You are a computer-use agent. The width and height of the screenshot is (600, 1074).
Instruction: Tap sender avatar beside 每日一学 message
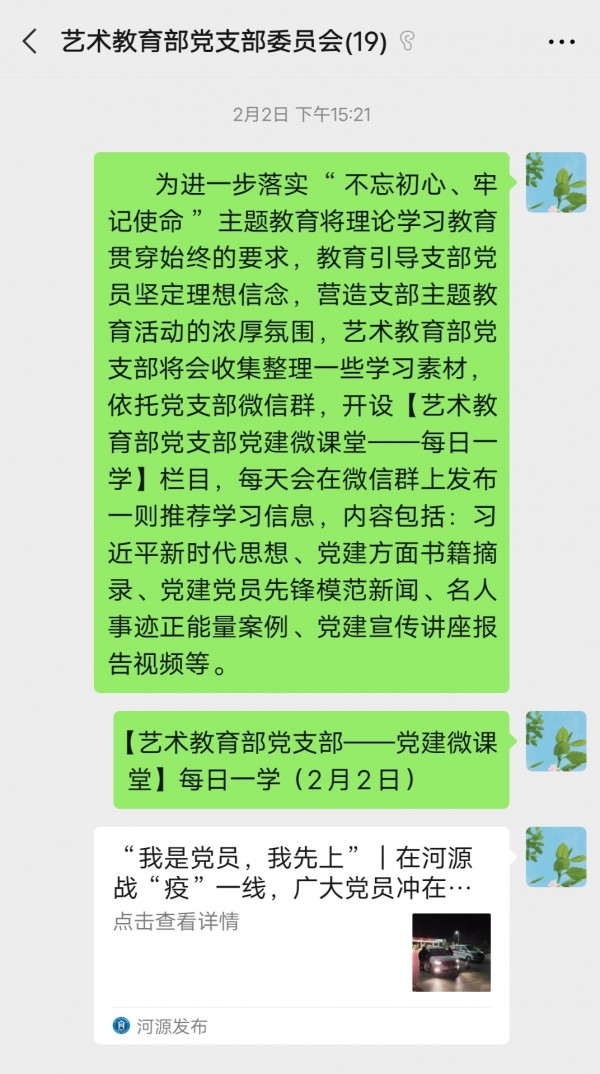pos(556,741)
